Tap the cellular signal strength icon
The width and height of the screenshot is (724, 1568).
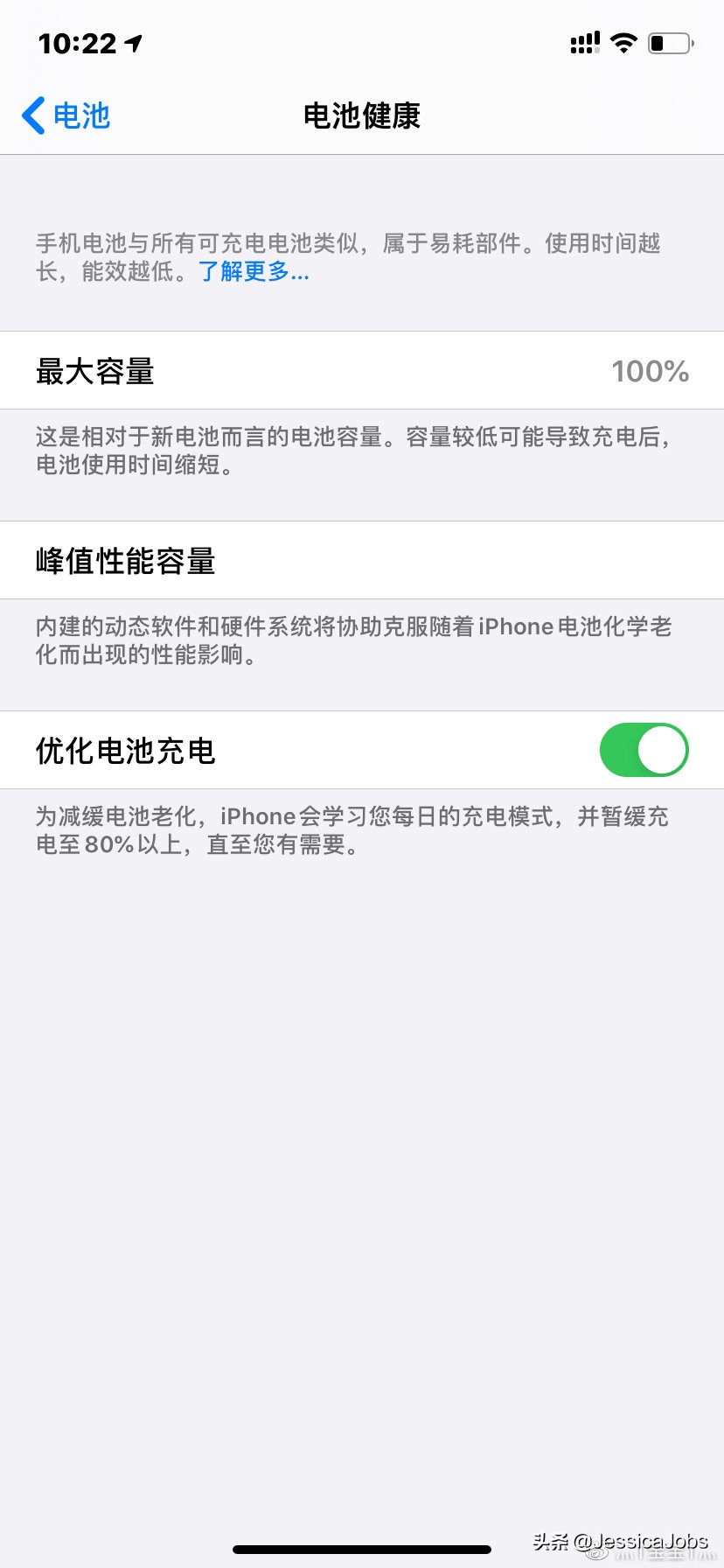(584, 43)
